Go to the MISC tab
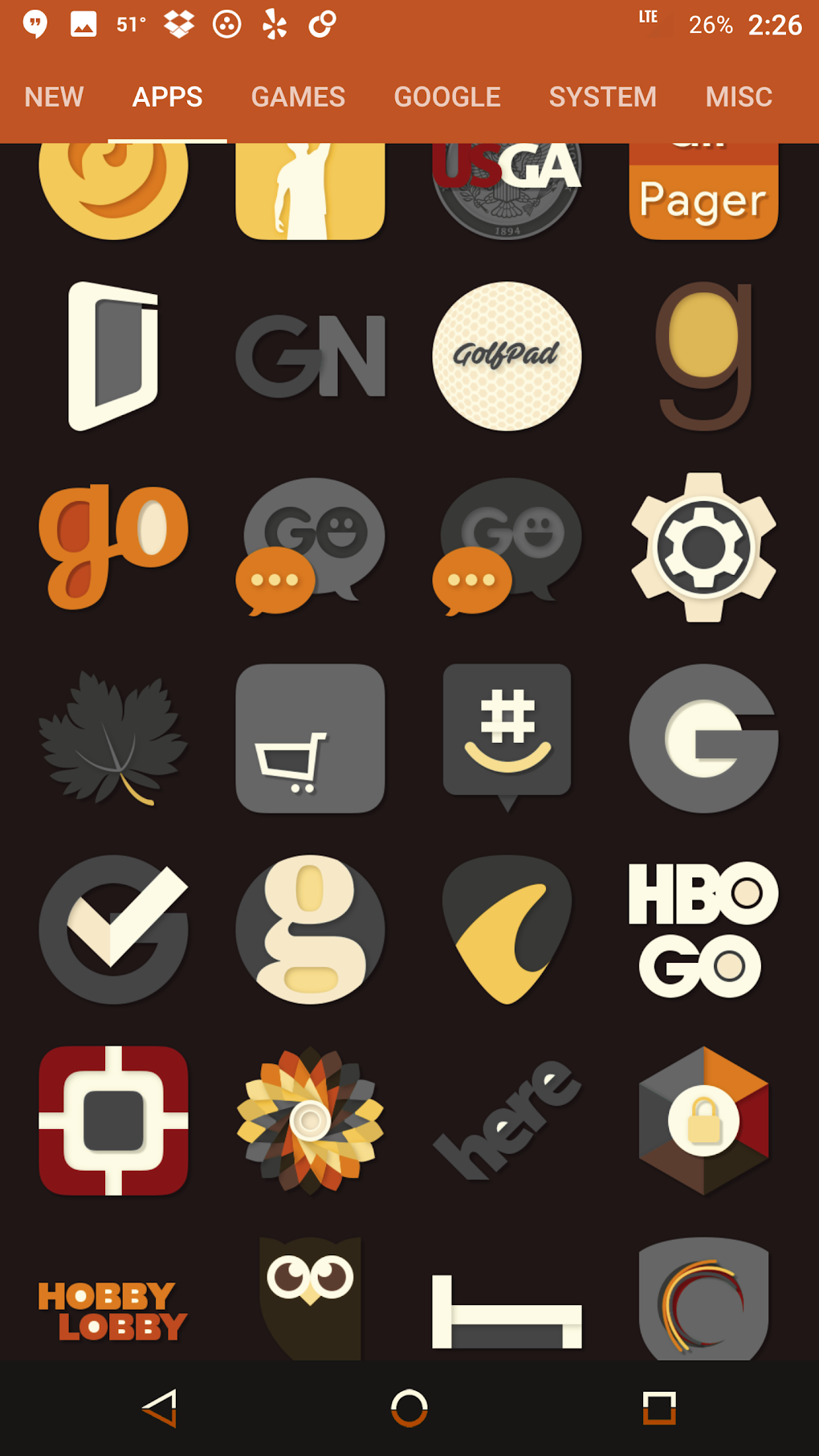The image size is (819, 1456). [x=739, y=97]
